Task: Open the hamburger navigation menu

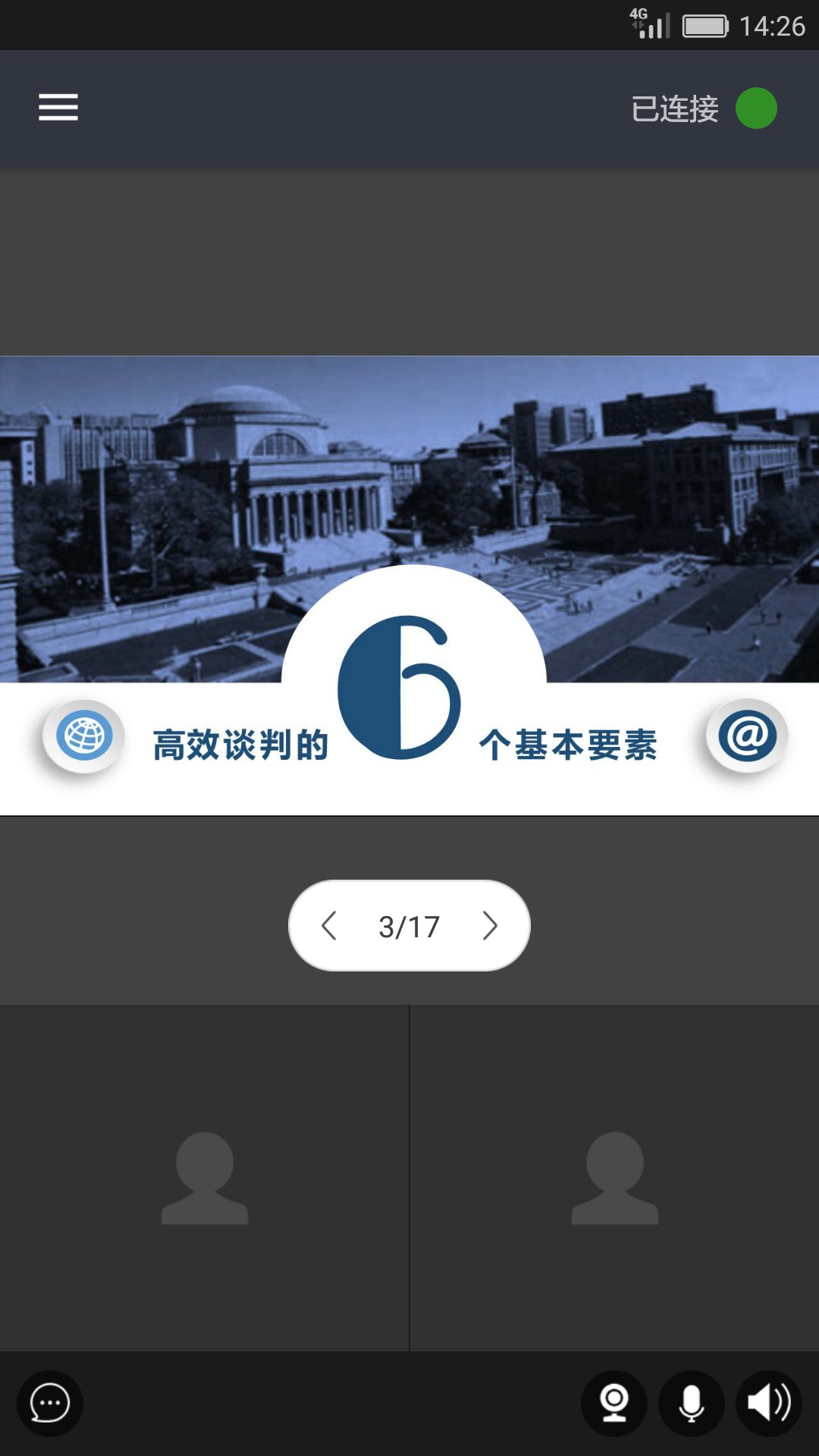Action: (58, 108)
